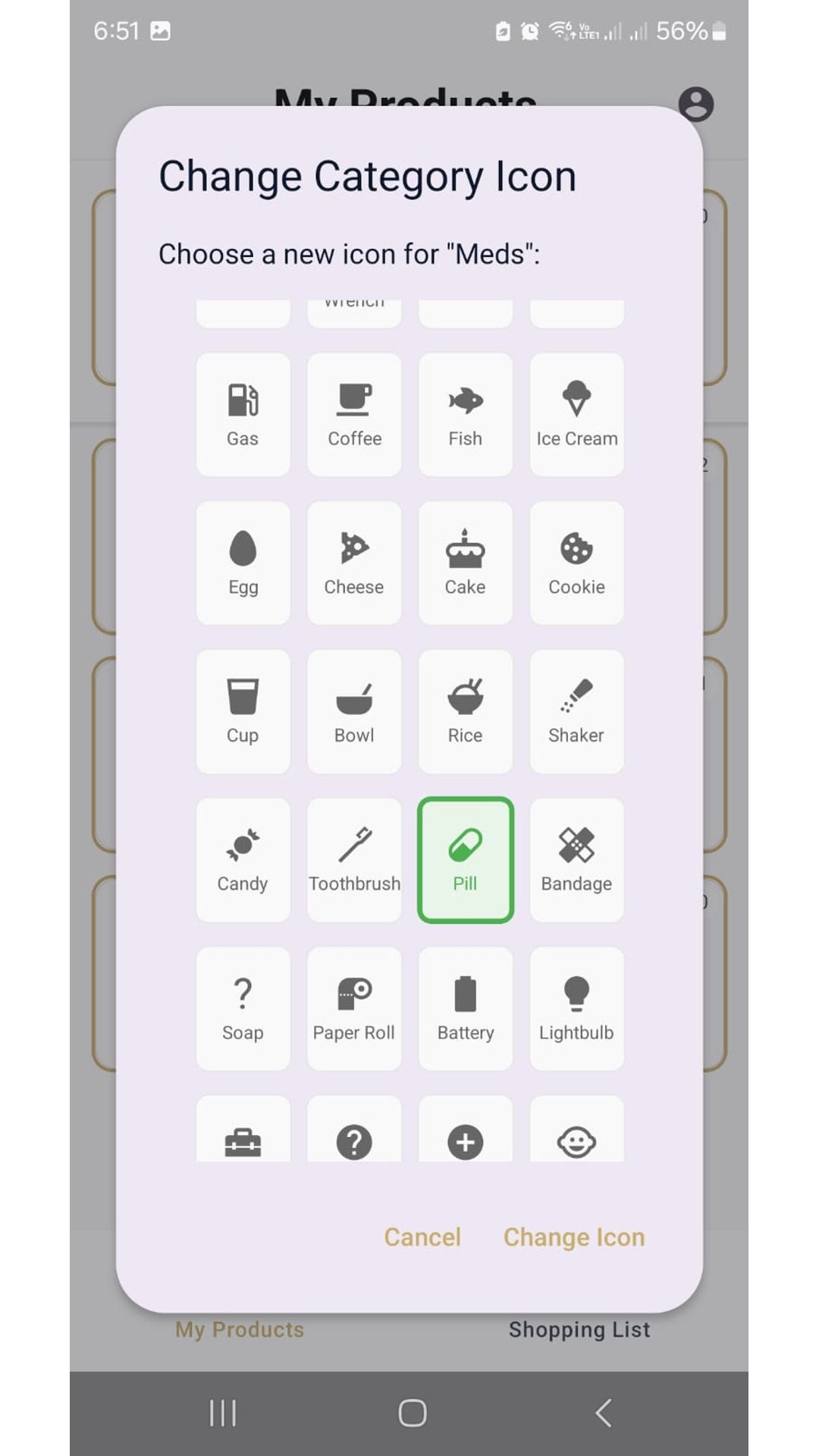
Task: Cancel the icon change dialog
Action: 422,1236
